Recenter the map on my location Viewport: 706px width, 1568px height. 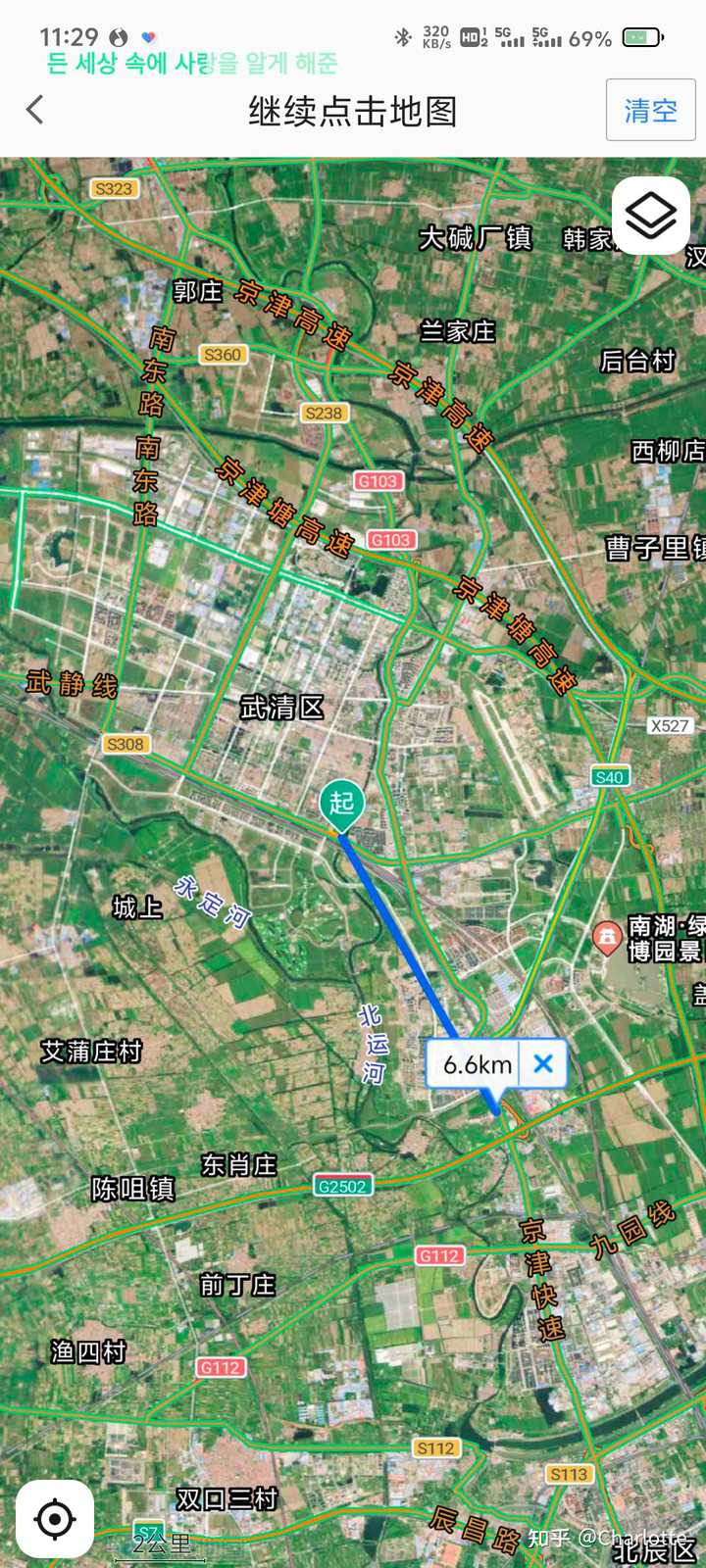click(x=55, y=1519)
